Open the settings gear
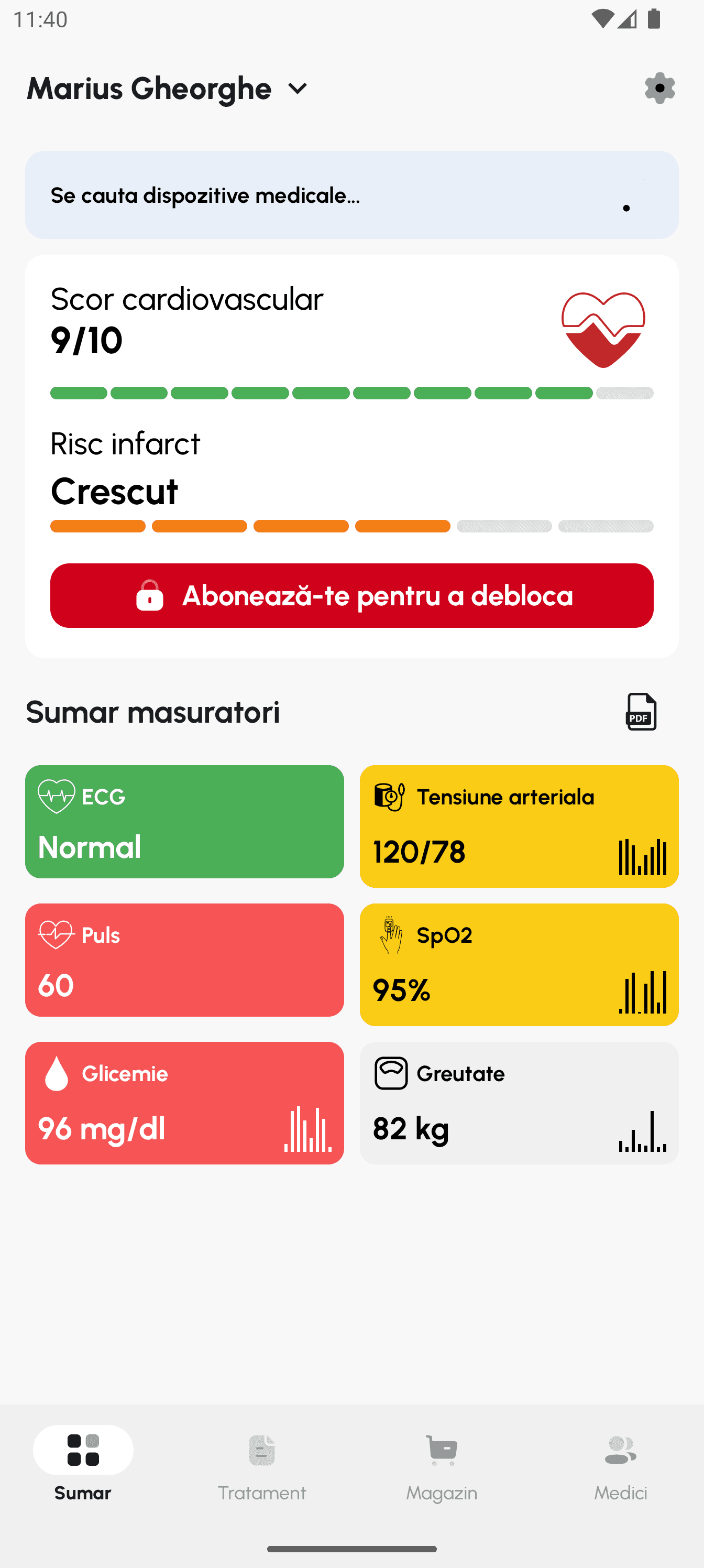The width and height of the screenshot is (704, 1568). (659, 88)
